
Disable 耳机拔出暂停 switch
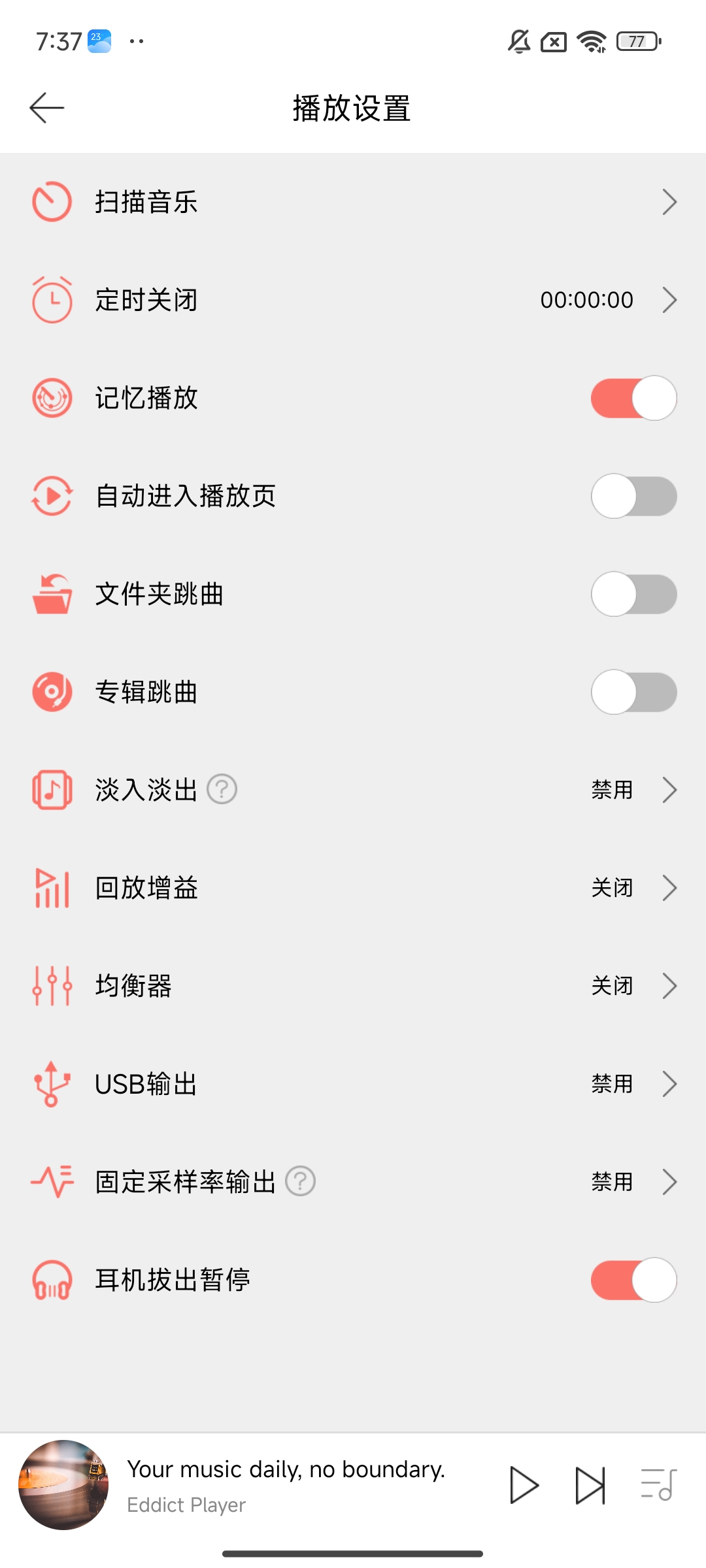tap(633, 1280)
